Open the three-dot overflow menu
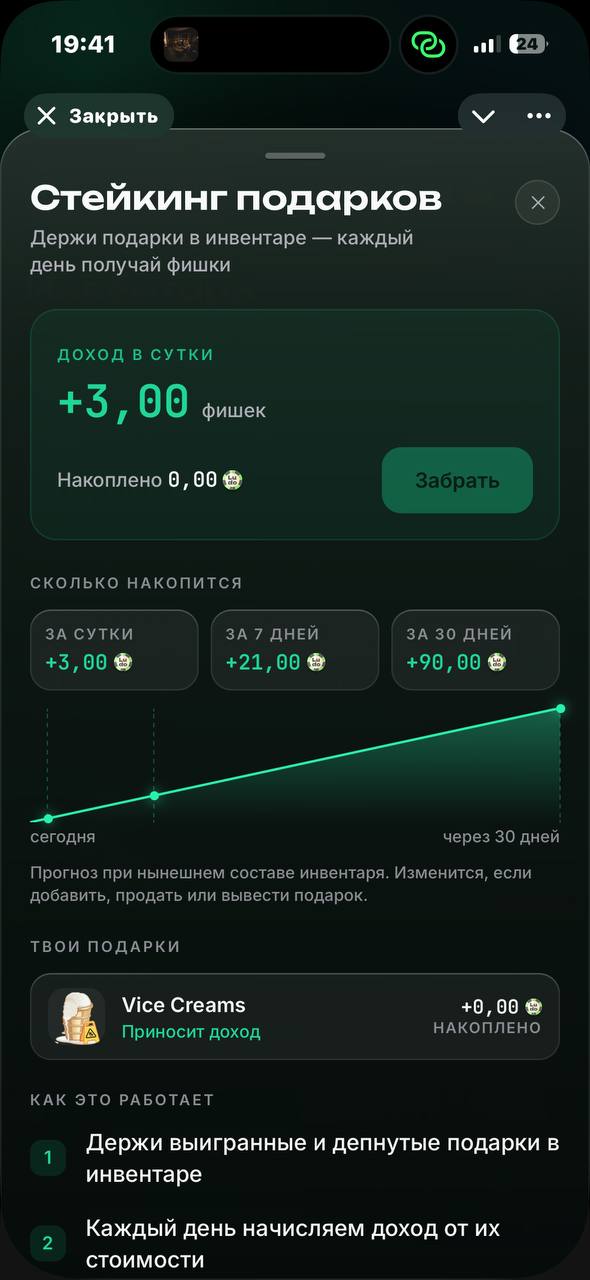This screenshot has width=590, height=1280. pyautogui.click(x=539, y=116)
